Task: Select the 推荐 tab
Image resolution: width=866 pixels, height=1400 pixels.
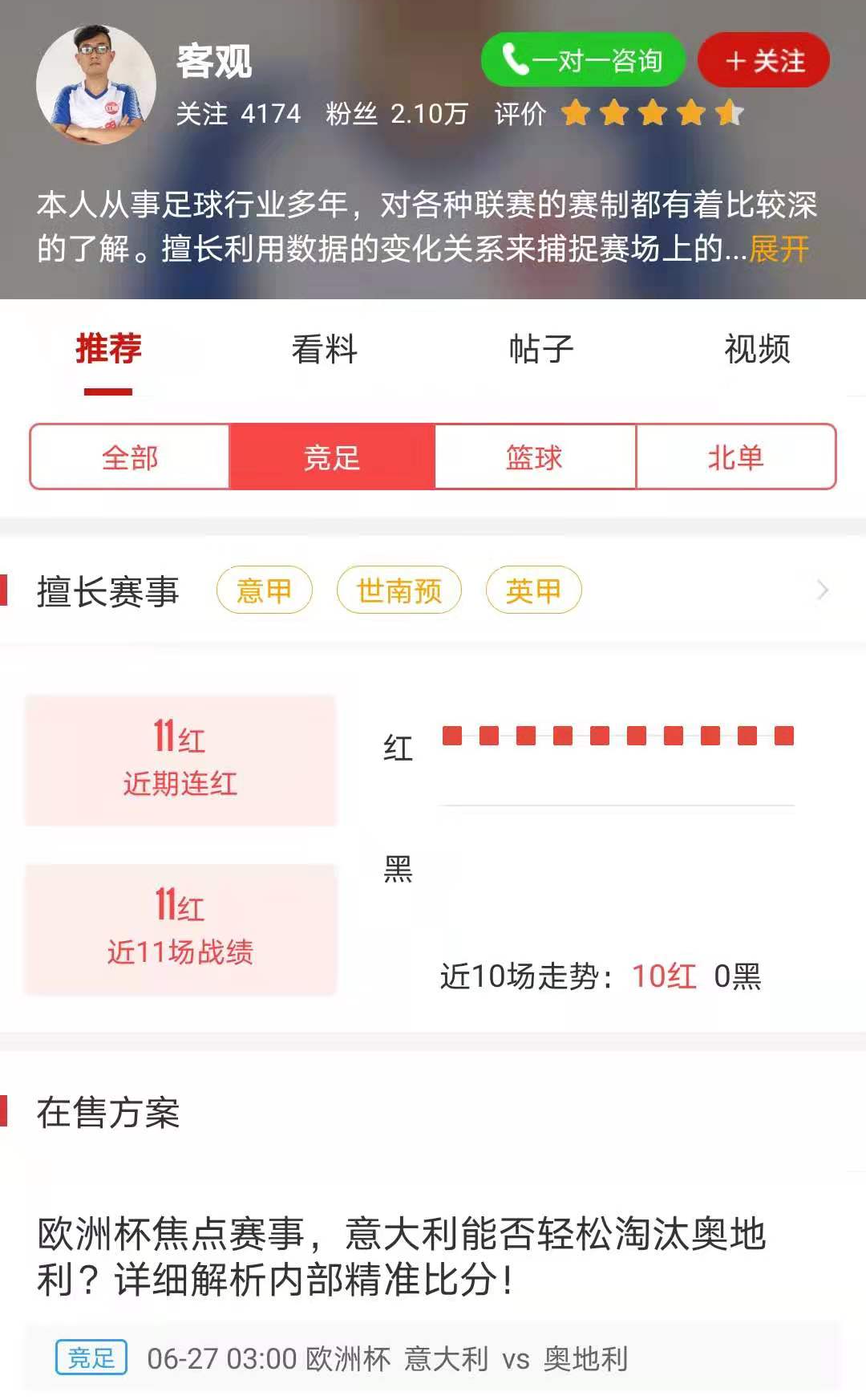Action: pos(108,350)
